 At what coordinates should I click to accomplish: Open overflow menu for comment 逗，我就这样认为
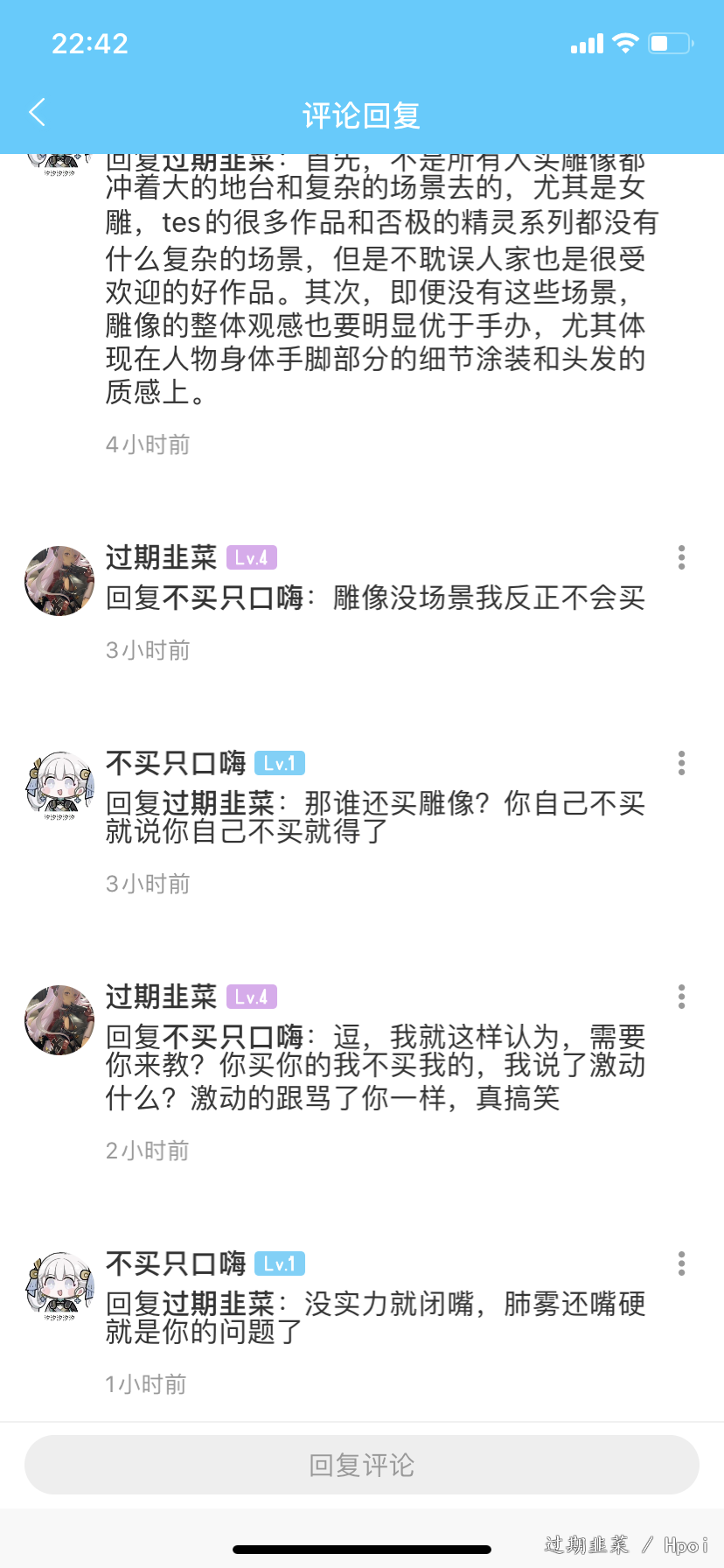click(x=681, y=997)
